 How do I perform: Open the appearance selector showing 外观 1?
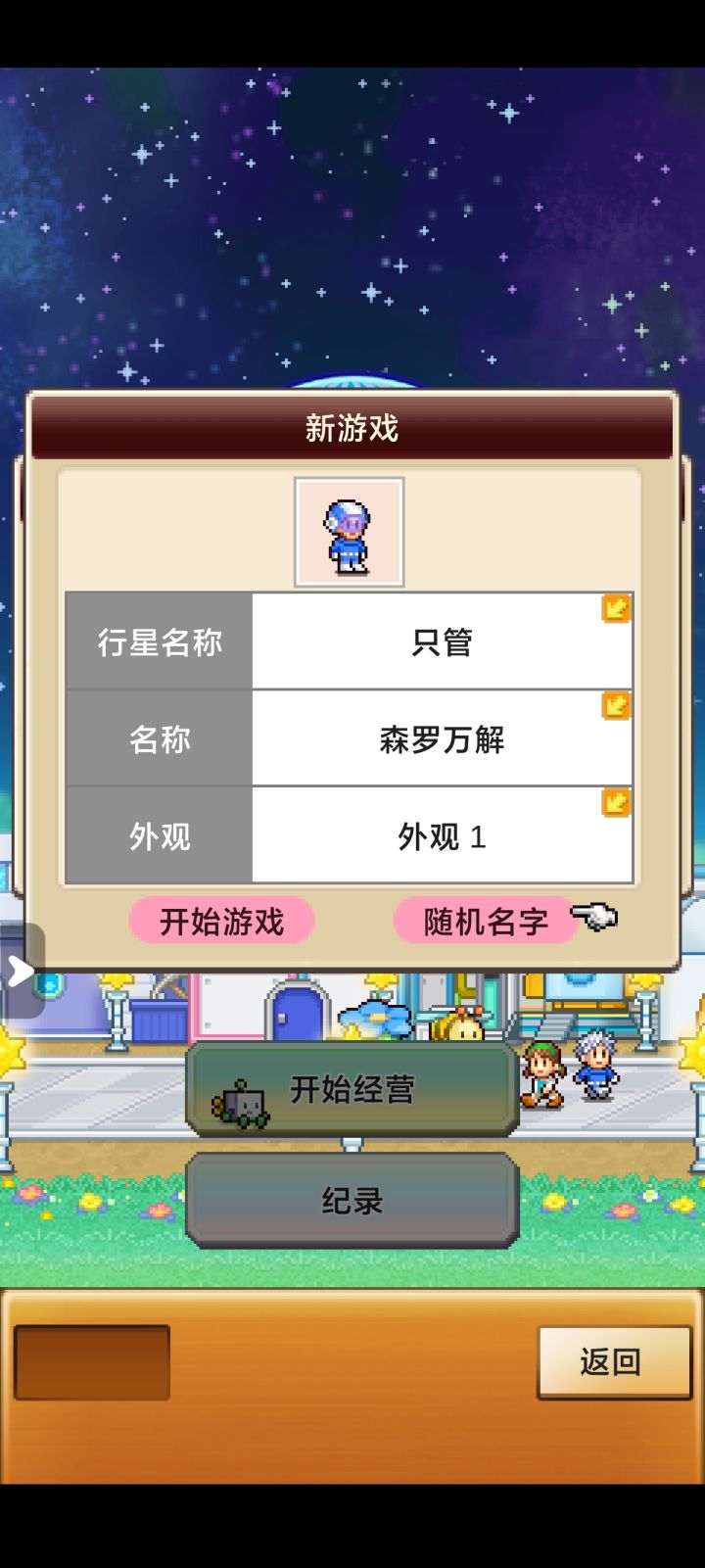point(441,834)
